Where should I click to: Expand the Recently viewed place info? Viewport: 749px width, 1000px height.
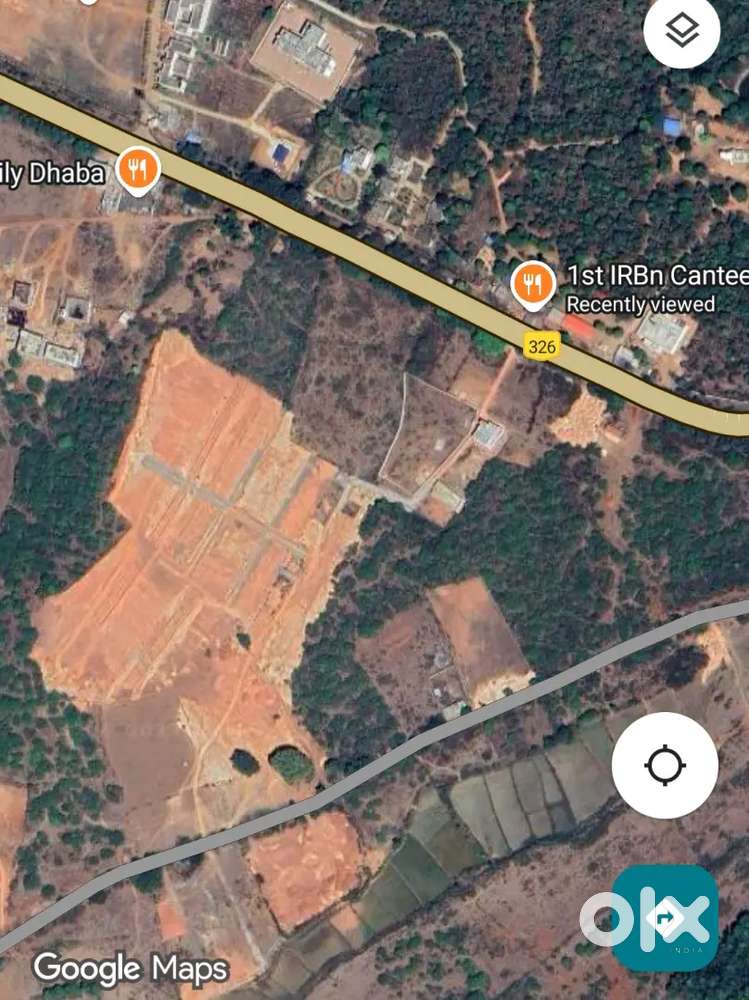(640, 306)
